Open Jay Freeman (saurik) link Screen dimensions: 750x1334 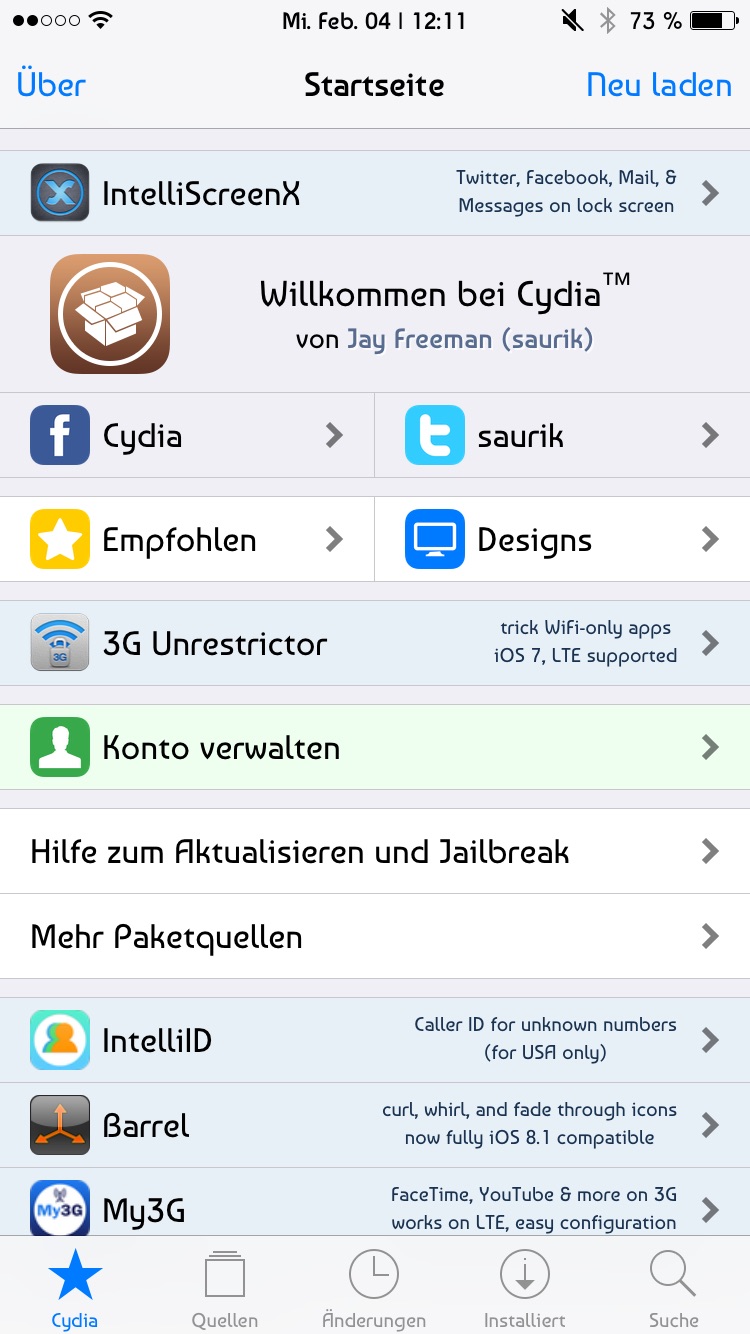point(469,340)
